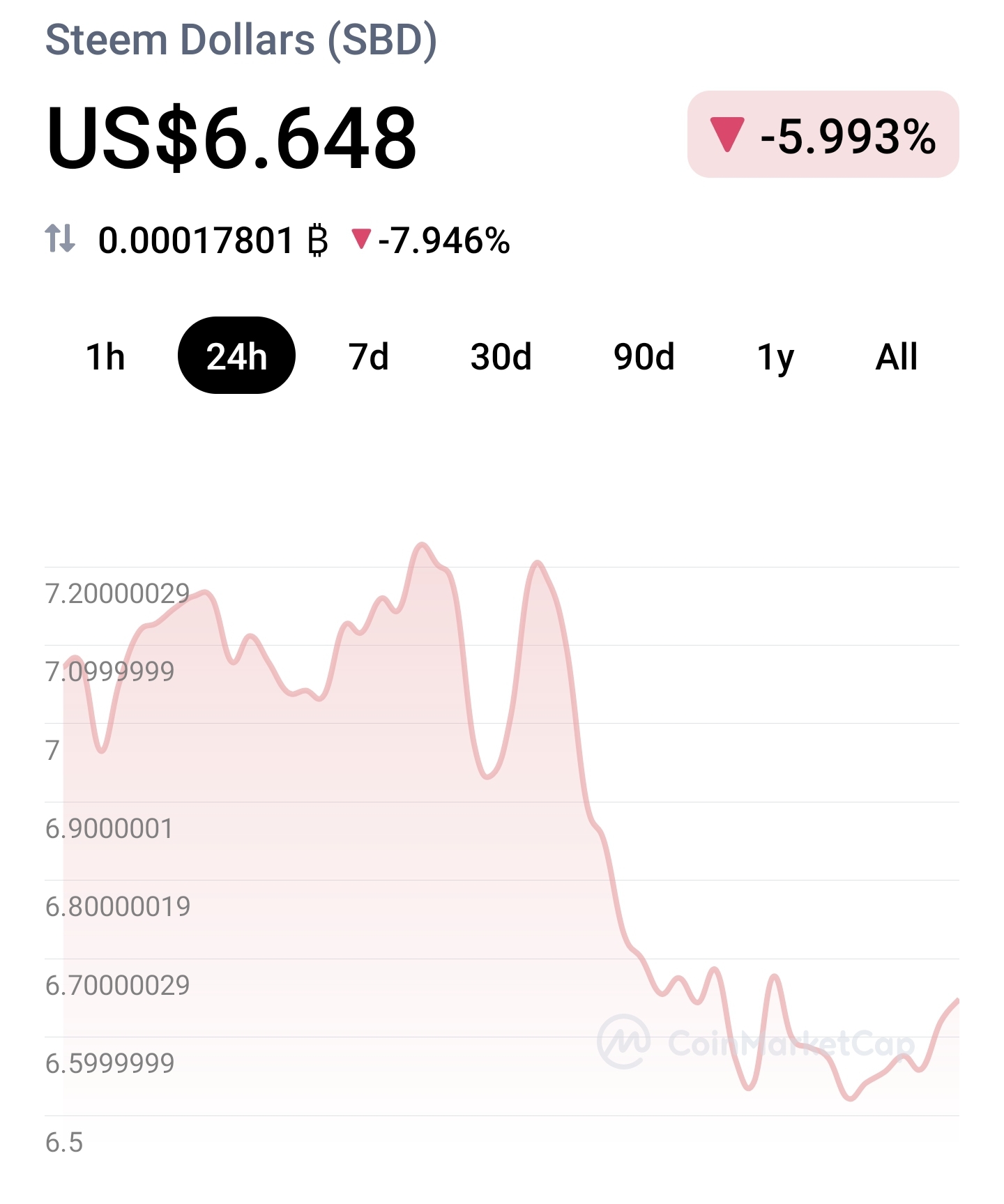Show the 7d price chart
1004x1204 pixels.
368,356
